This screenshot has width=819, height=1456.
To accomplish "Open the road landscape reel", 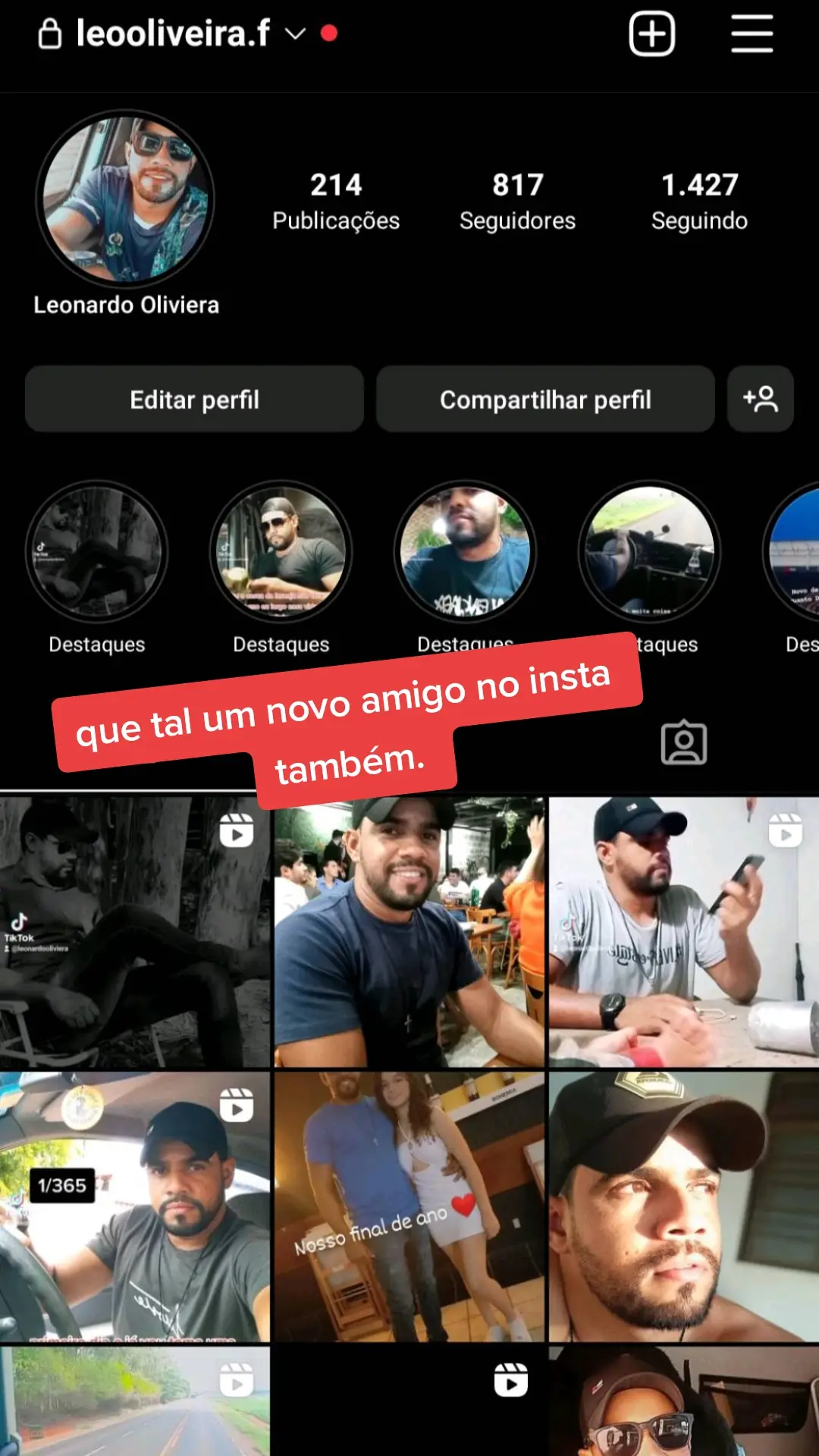I will coord(135,1401).
